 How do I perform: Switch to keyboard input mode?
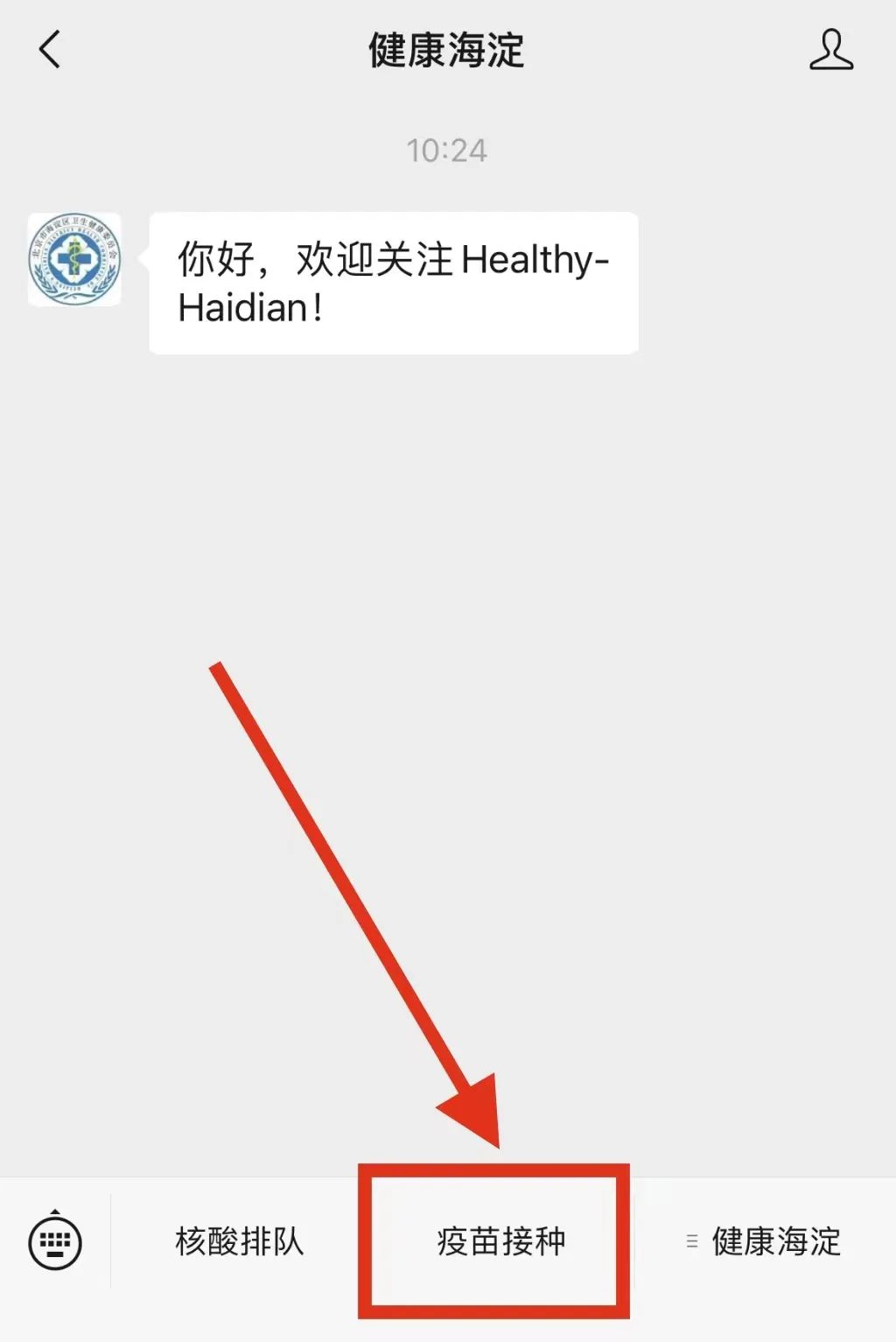coord(55,1241)
